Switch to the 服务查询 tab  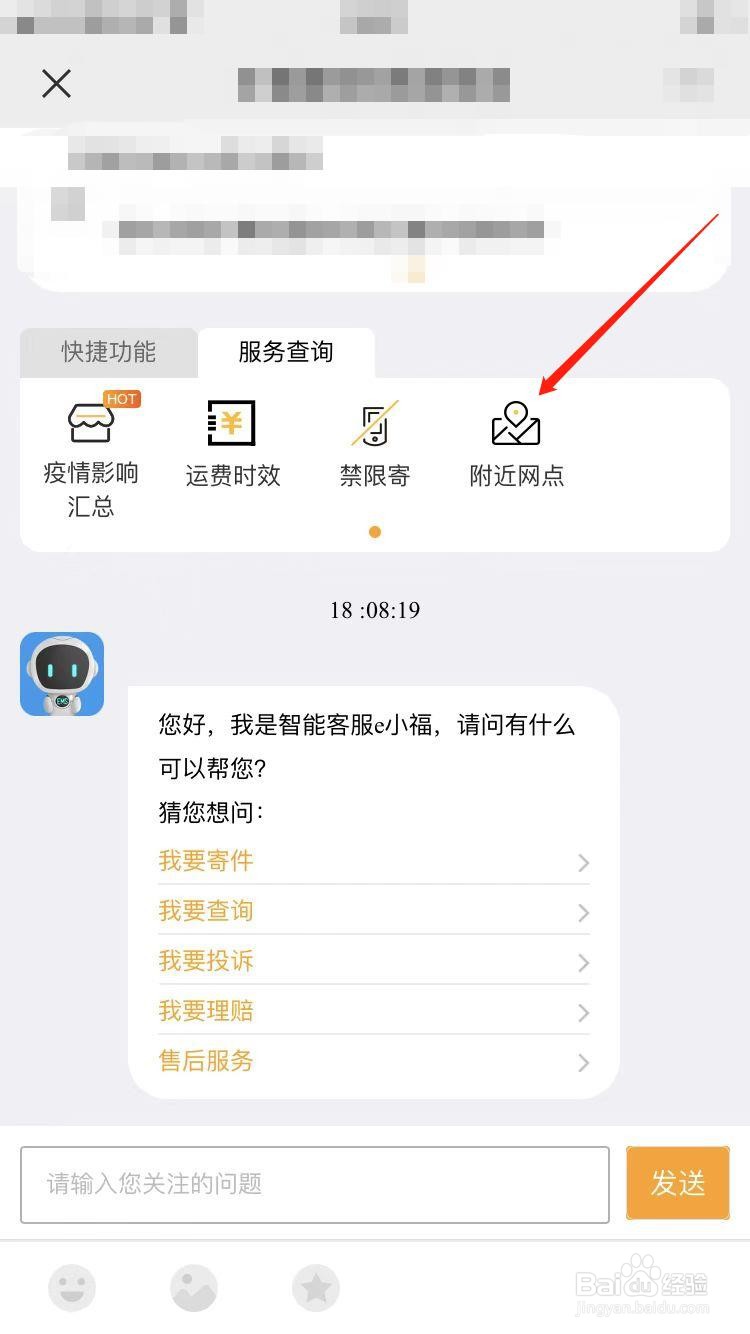coord(287,352)
